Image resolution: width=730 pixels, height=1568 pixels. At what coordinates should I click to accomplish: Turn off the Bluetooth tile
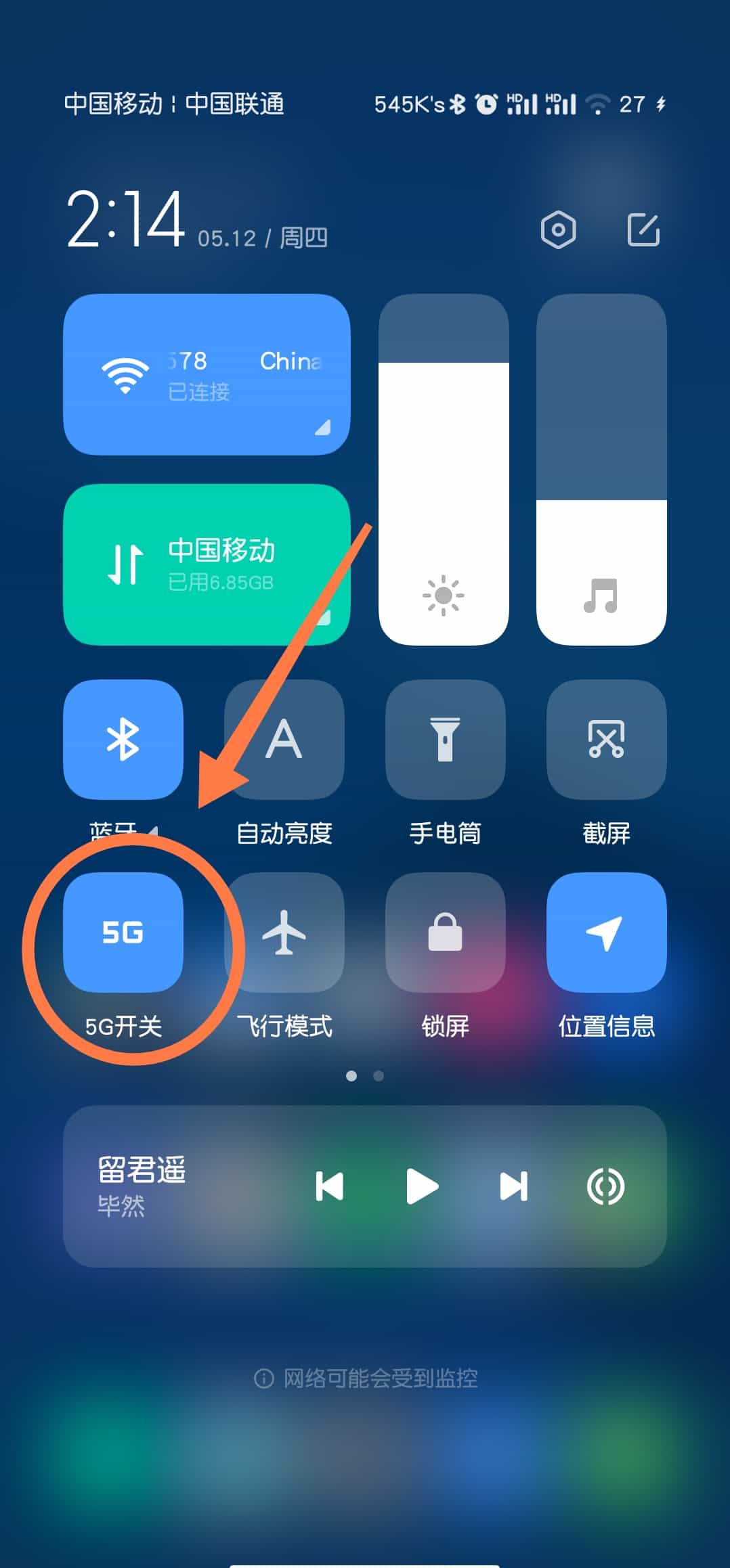(123, 739)
